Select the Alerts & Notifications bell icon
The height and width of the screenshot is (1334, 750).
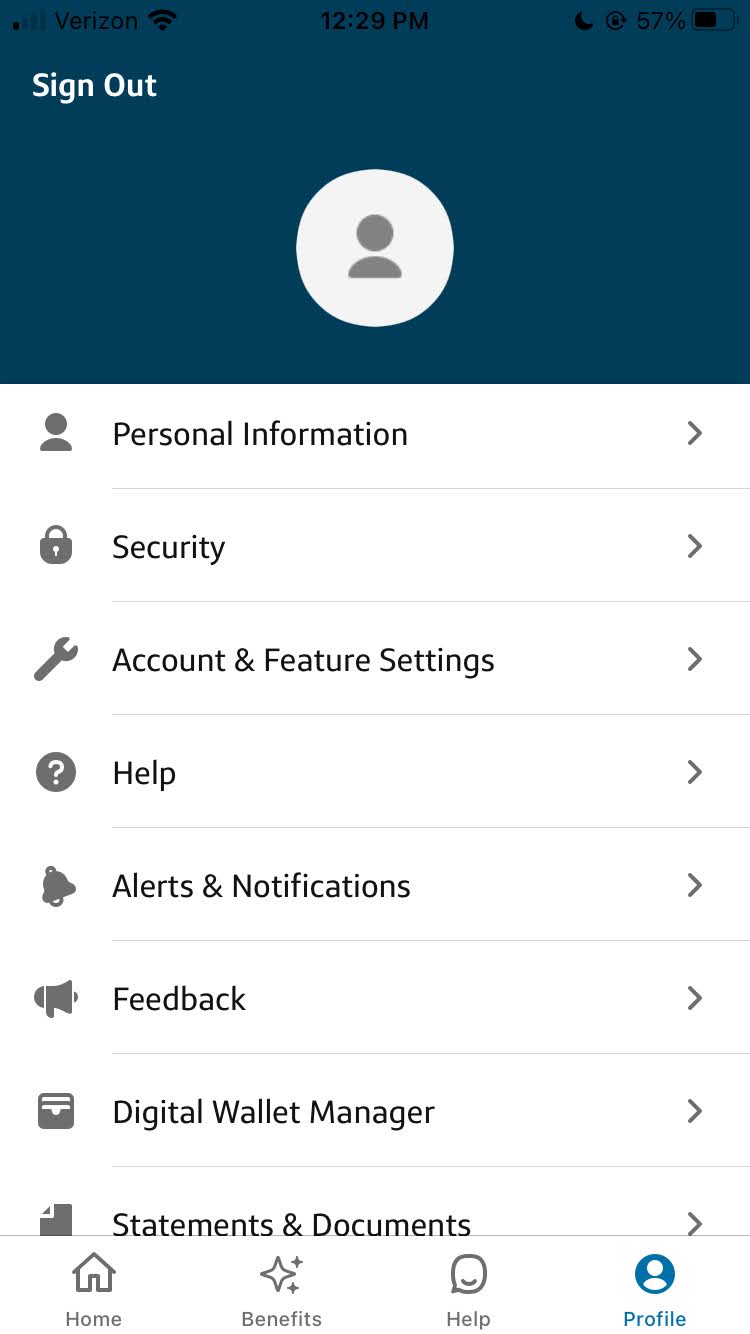pos(55,885)
